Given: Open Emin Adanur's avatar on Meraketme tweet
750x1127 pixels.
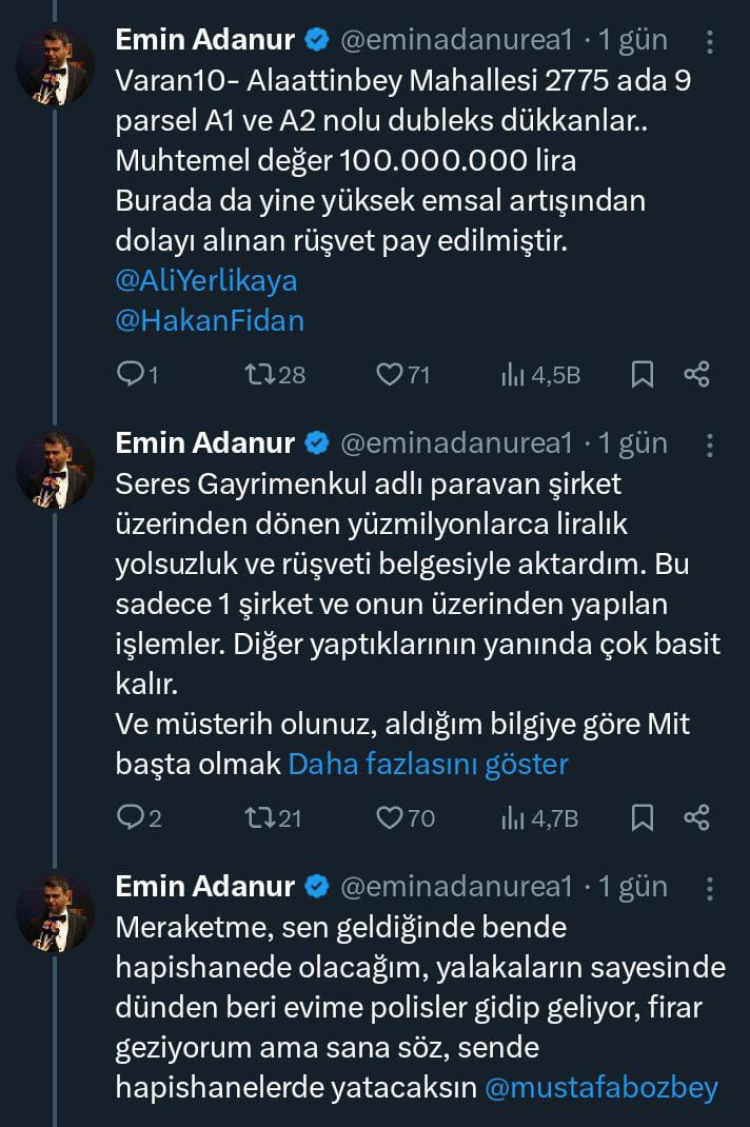Looking at the screenshot, I should 56,912.
